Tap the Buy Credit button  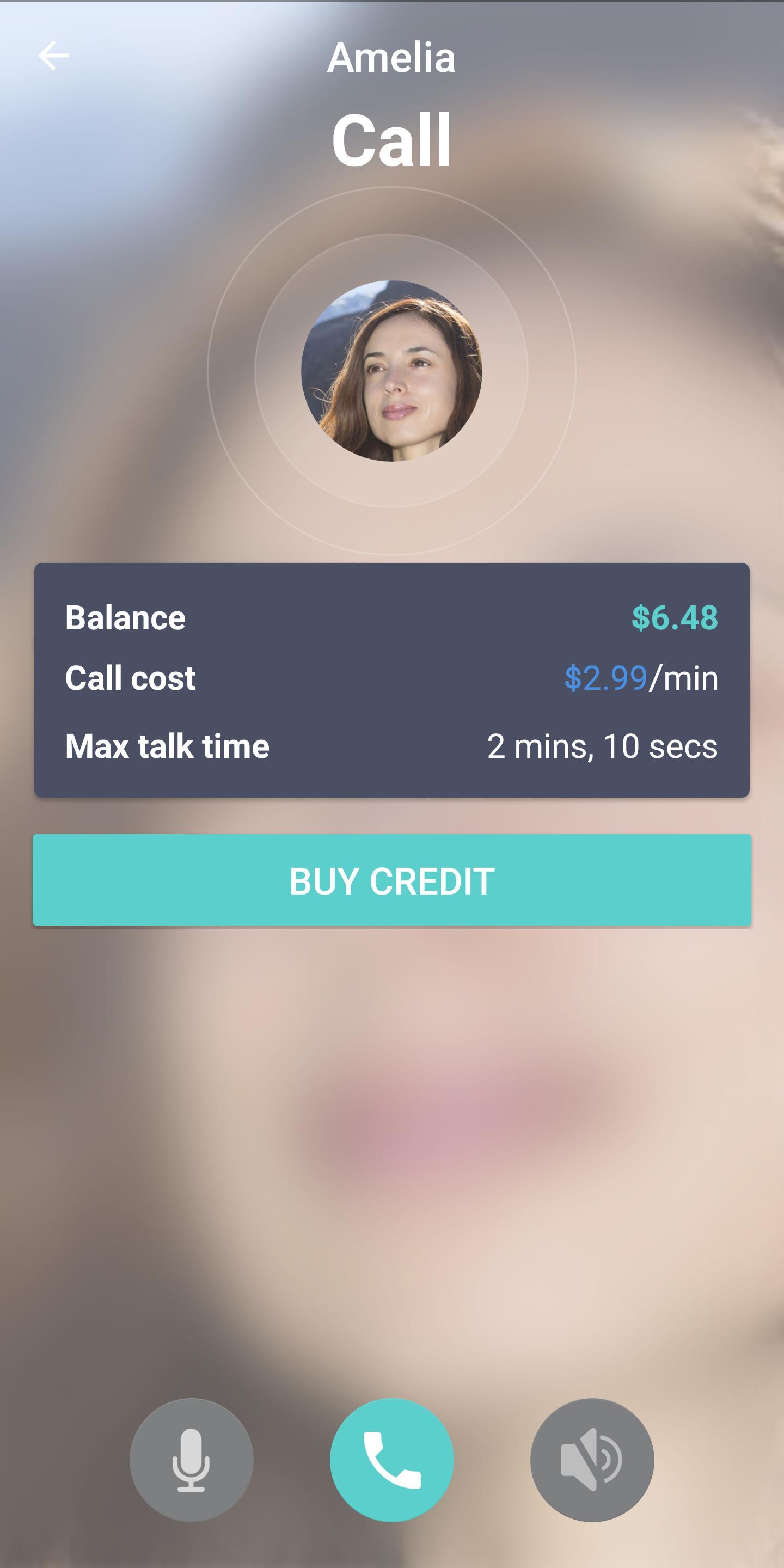392,880
